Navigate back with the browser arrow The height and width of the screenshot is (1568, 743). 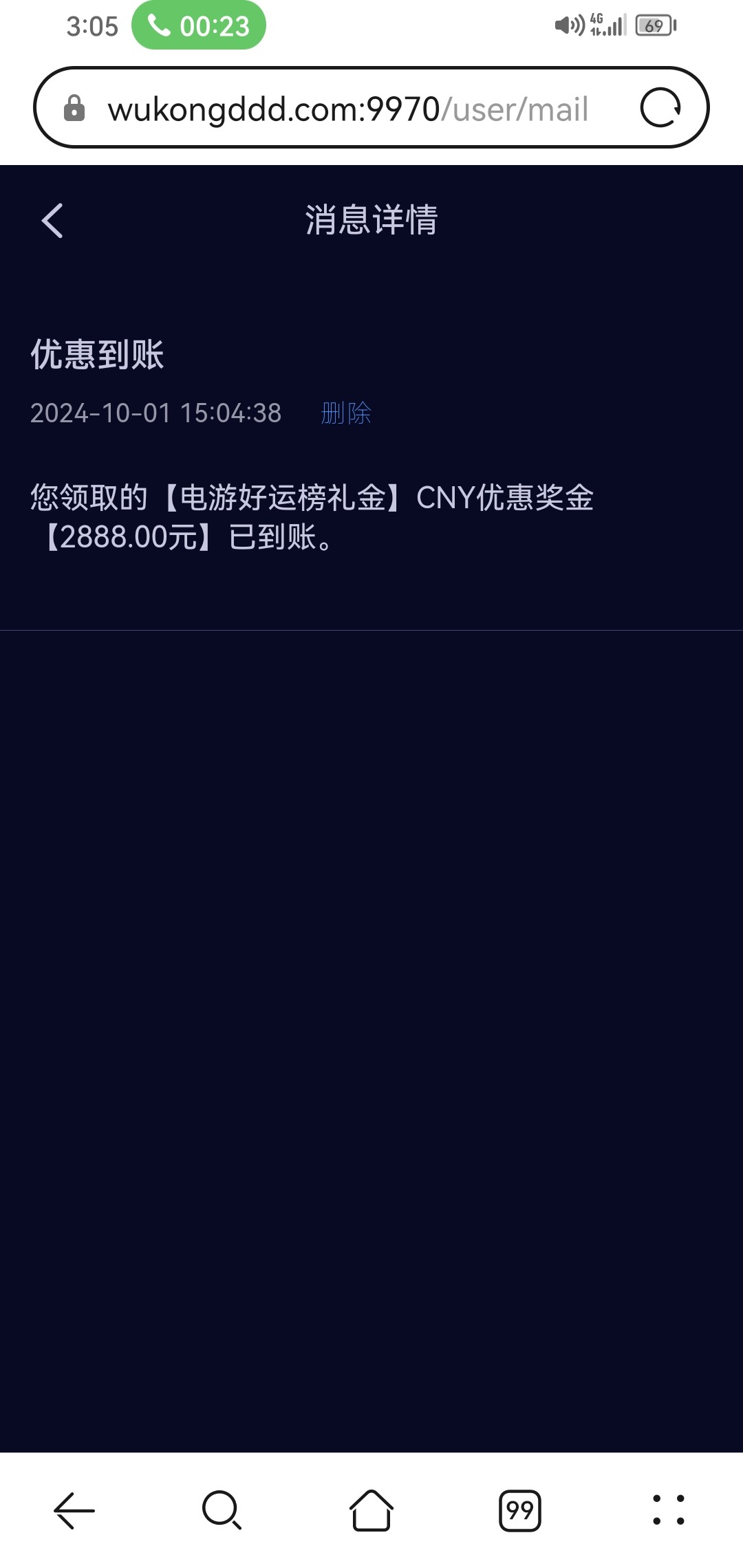click(x=74, y=1510)
